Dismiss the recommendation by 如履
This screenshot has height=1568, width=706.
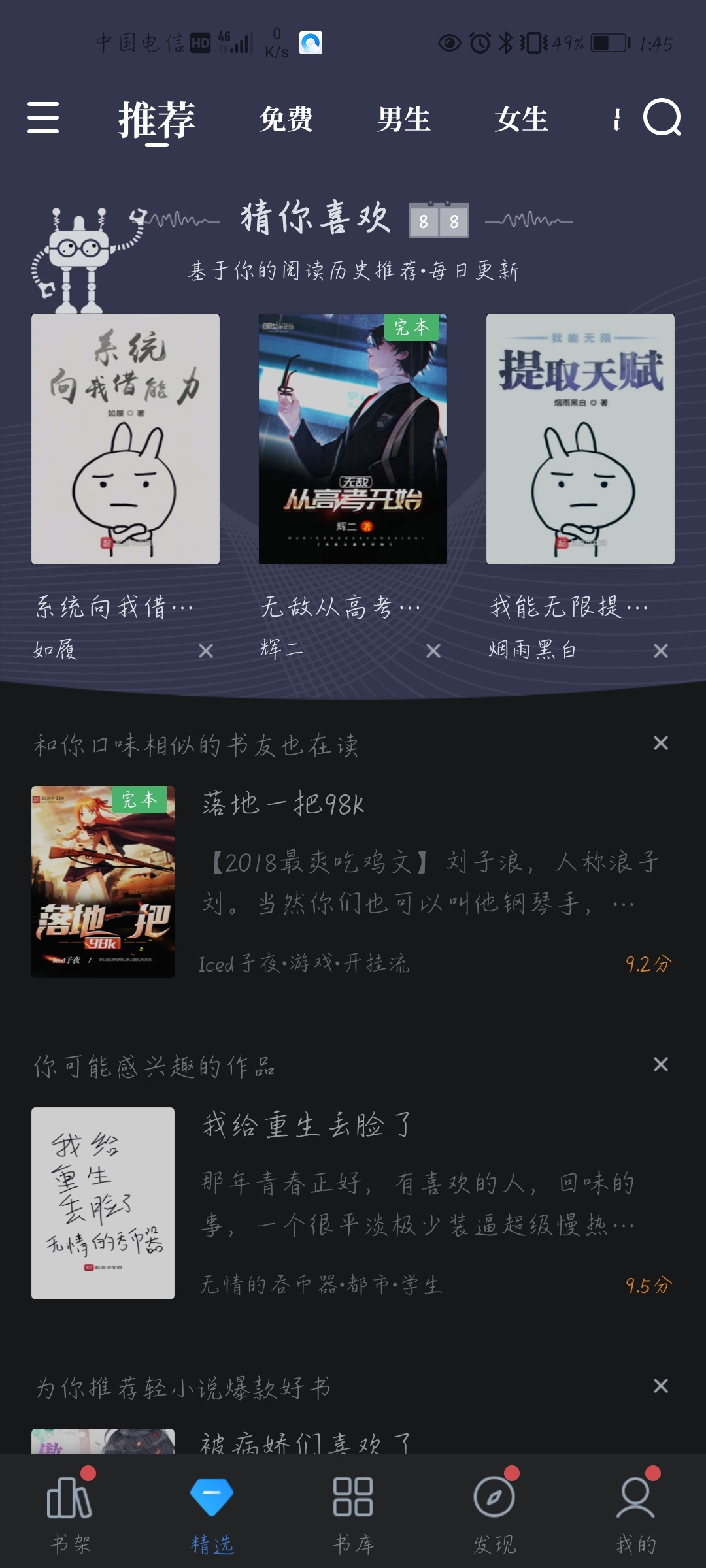(x=206, y=651)
